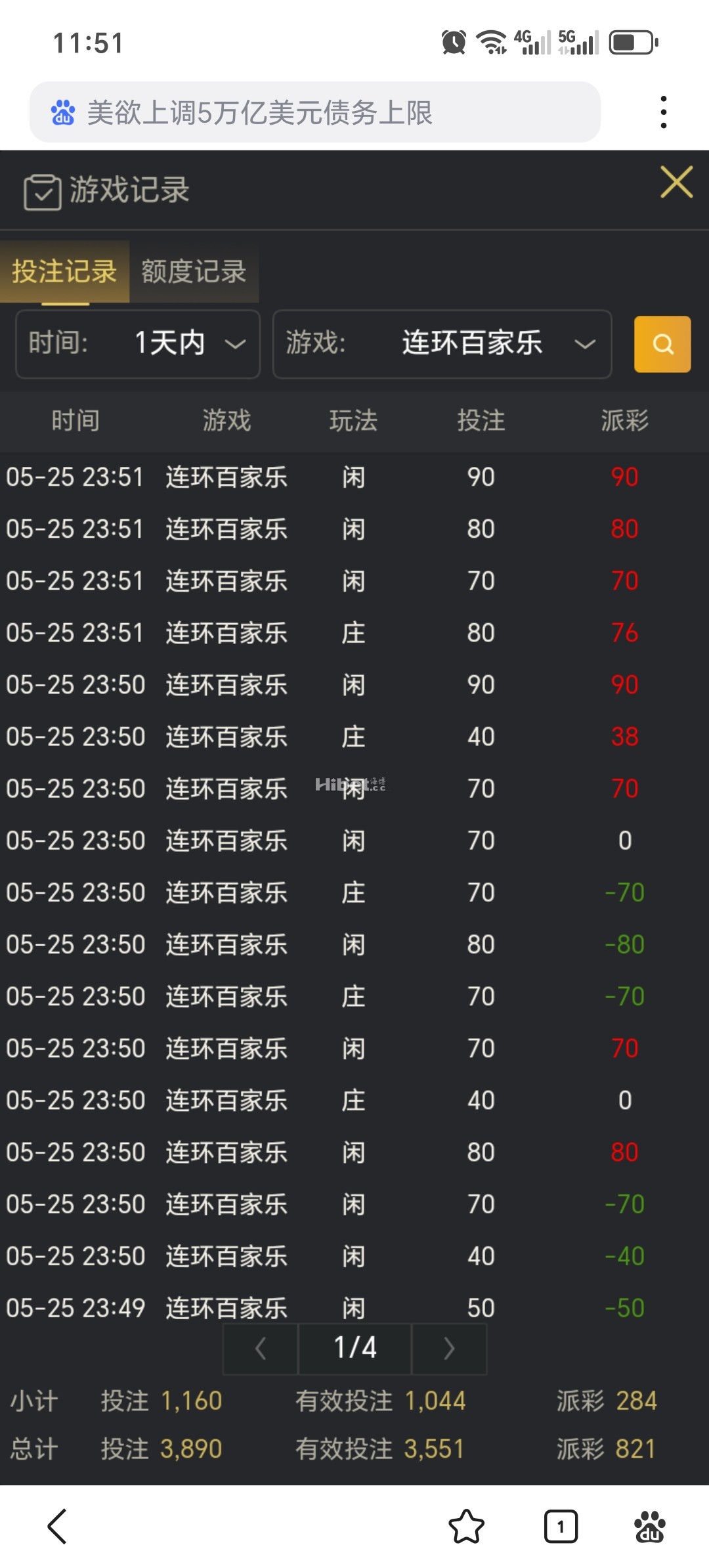Go to the previous page of records
This screenshot has height=1568, width=709.
click(261, 1349)
